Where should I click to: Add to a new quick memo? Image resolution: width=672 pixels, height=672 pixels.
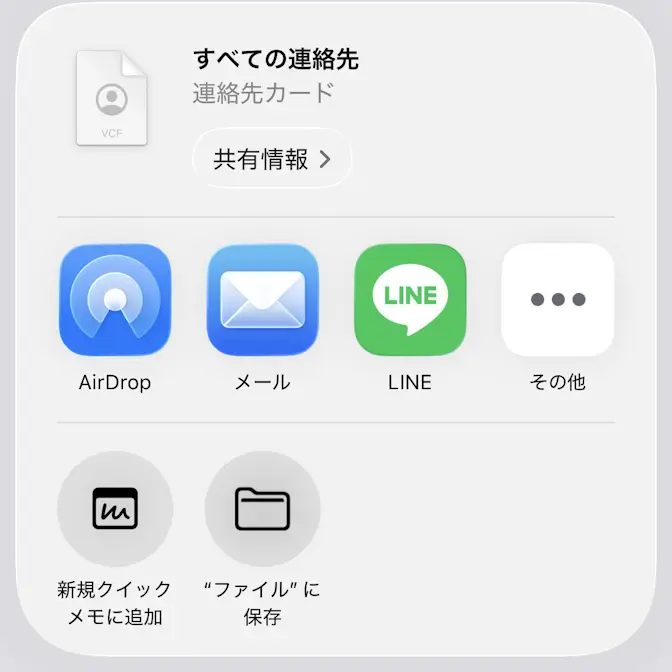[x=115, y=509]
